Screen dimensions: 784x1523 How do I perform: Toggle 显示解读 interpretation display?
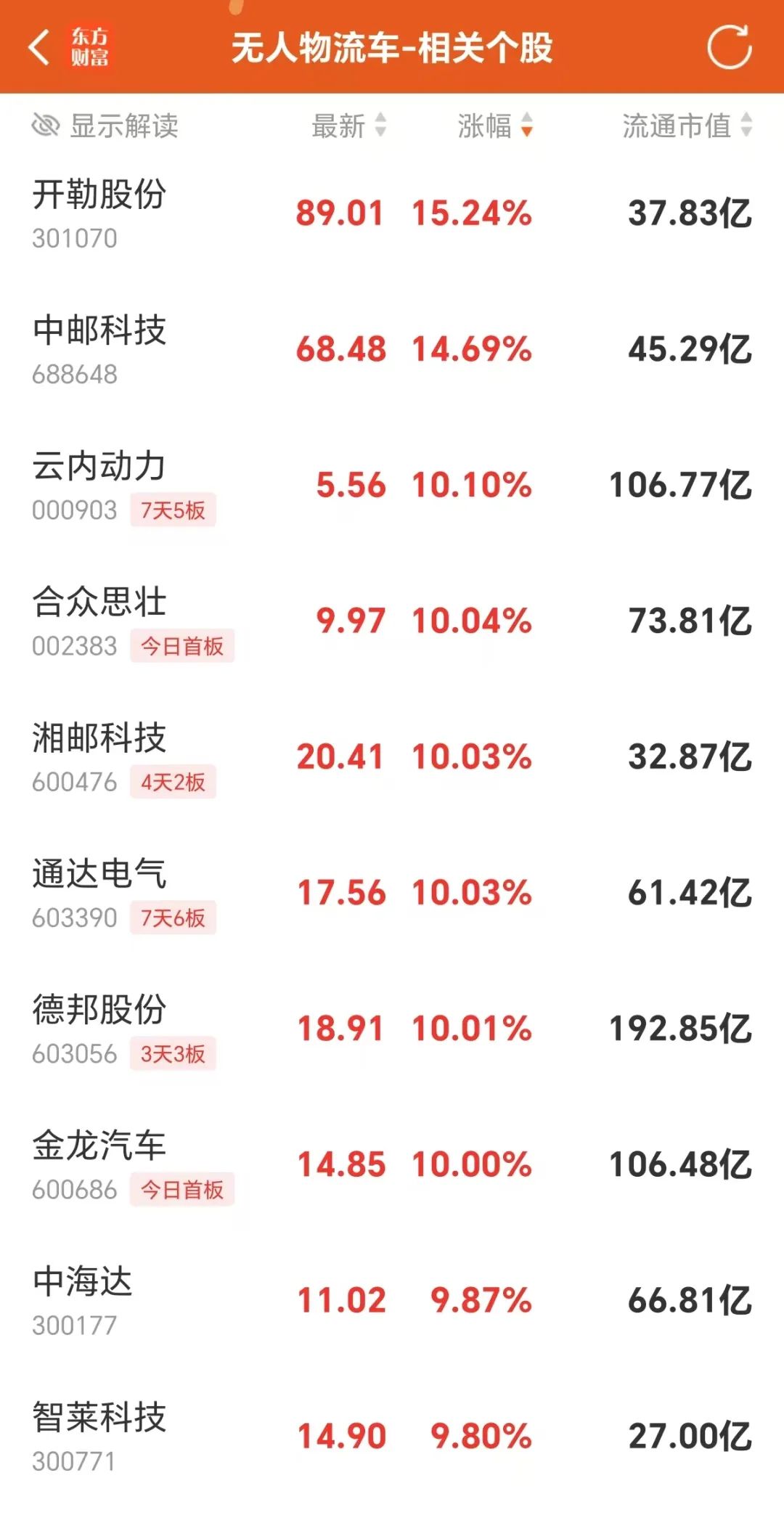[105, 126]
